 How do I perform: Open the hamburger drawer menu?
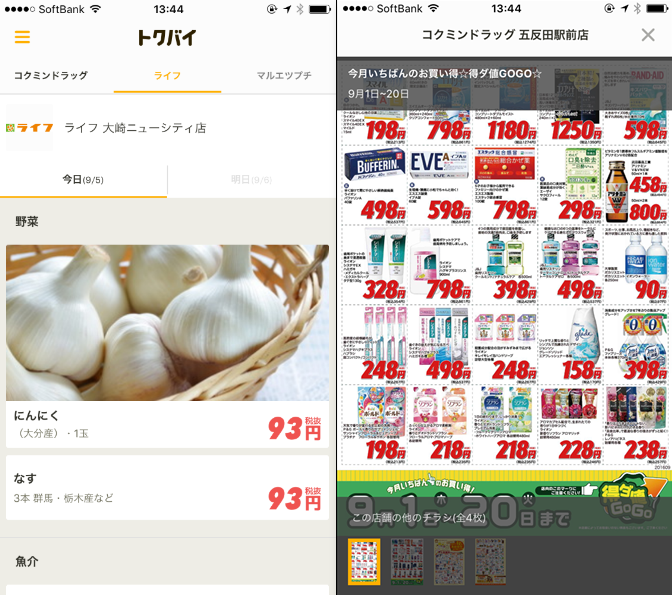(x=22, y=38)
